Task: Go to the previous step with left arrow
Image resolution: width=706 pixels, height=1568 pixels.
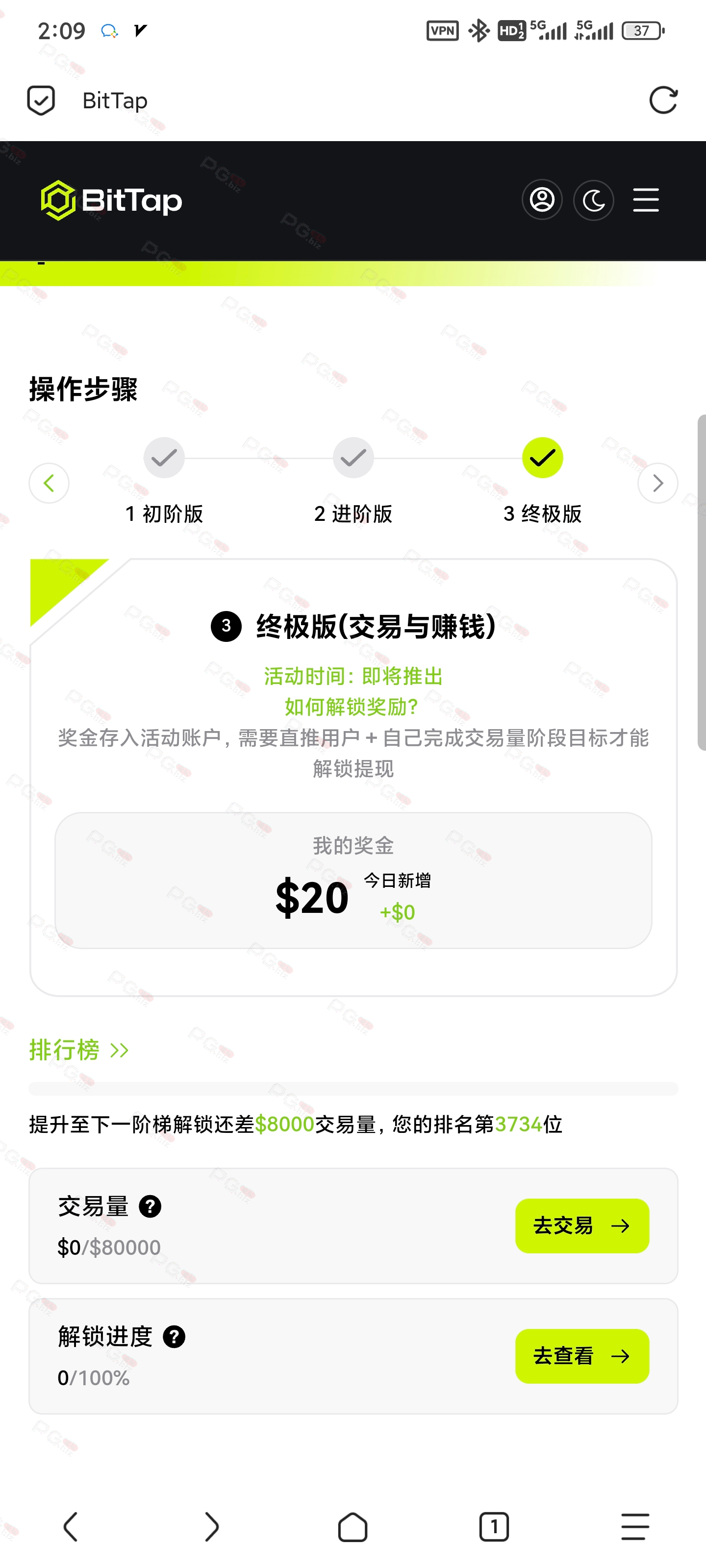Action: tap(49, 483)
